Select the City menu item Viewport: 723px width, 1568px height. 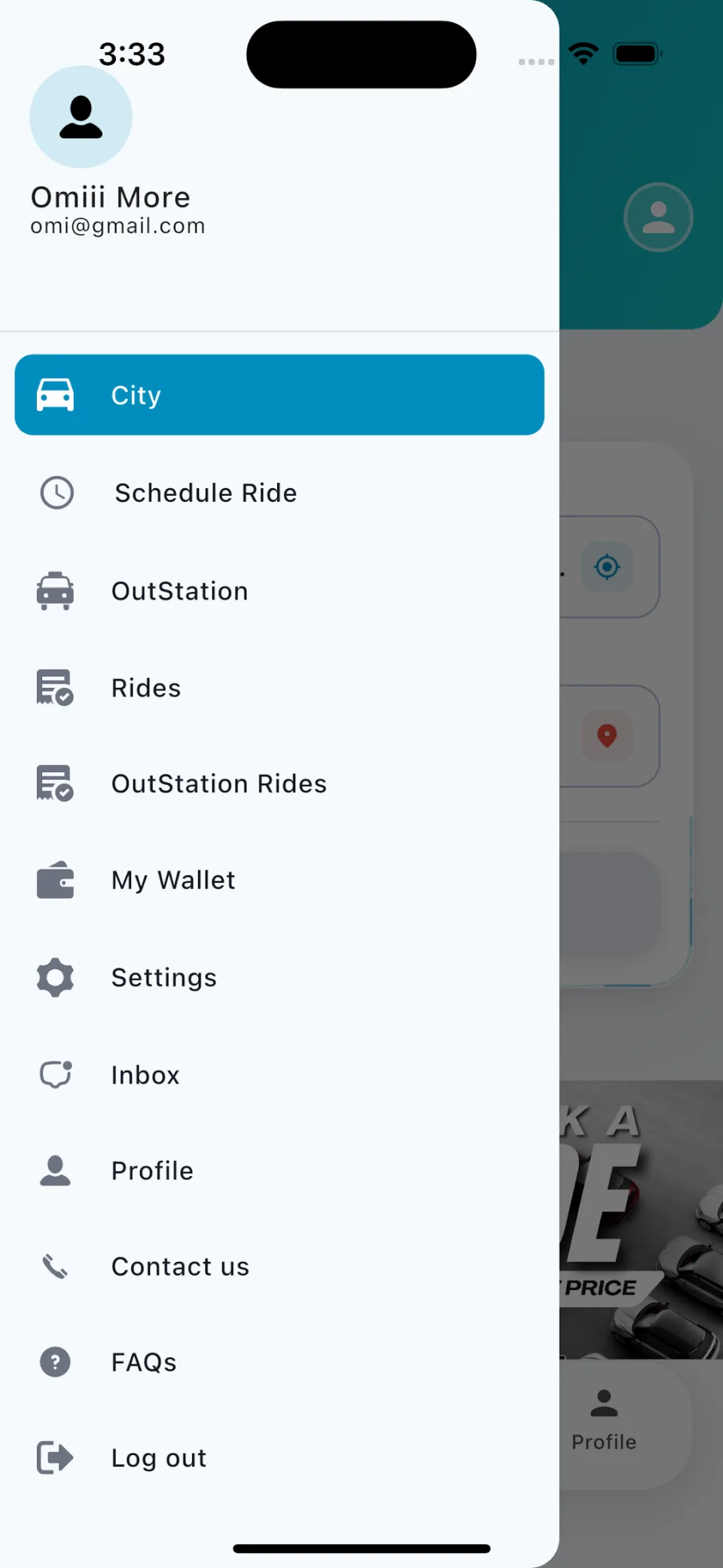(x=279, y=395)
